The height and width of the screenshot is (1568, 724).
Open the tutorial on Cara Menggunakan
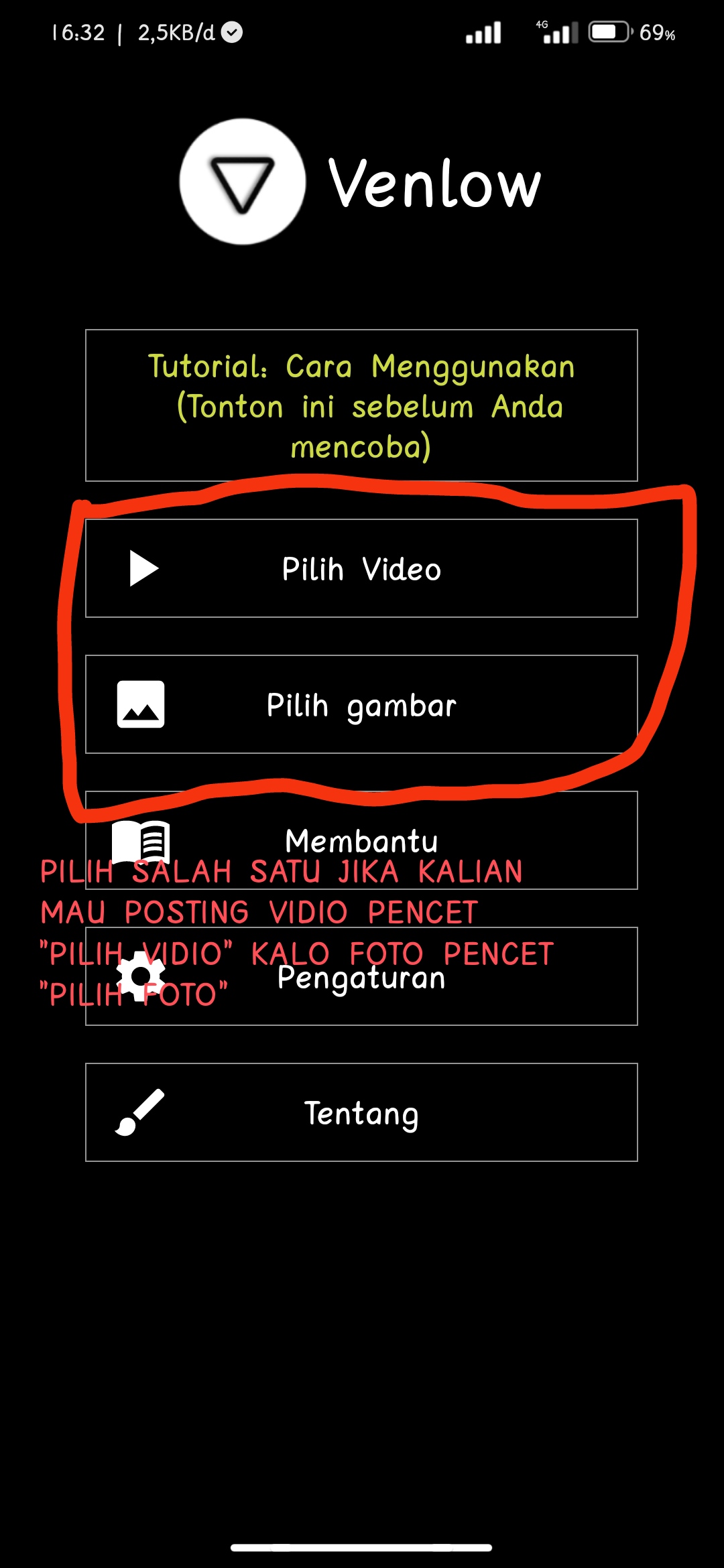pos(361,405)
